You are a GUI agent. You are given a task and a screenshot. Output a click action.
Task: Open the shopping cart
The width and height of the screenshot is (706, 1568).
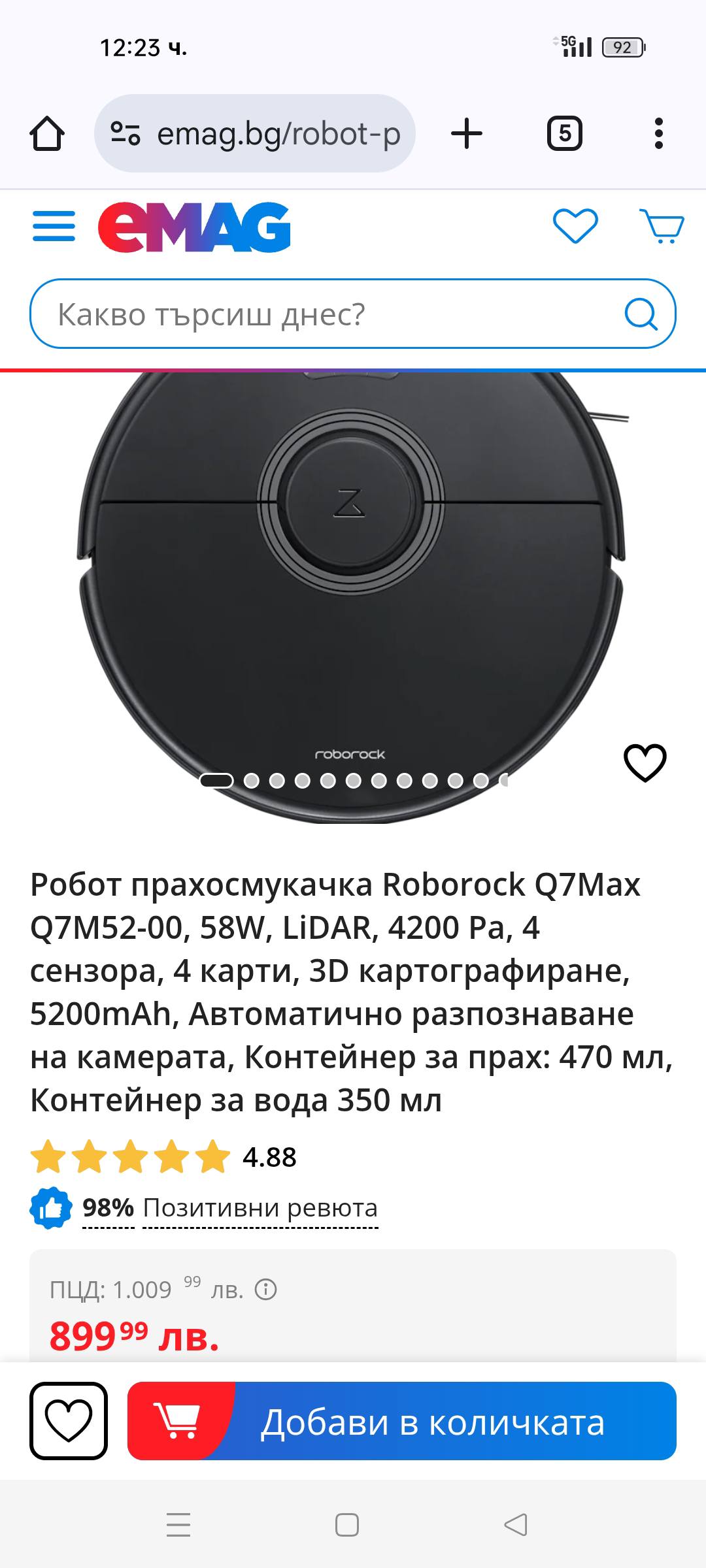click(x=662, y=226)
